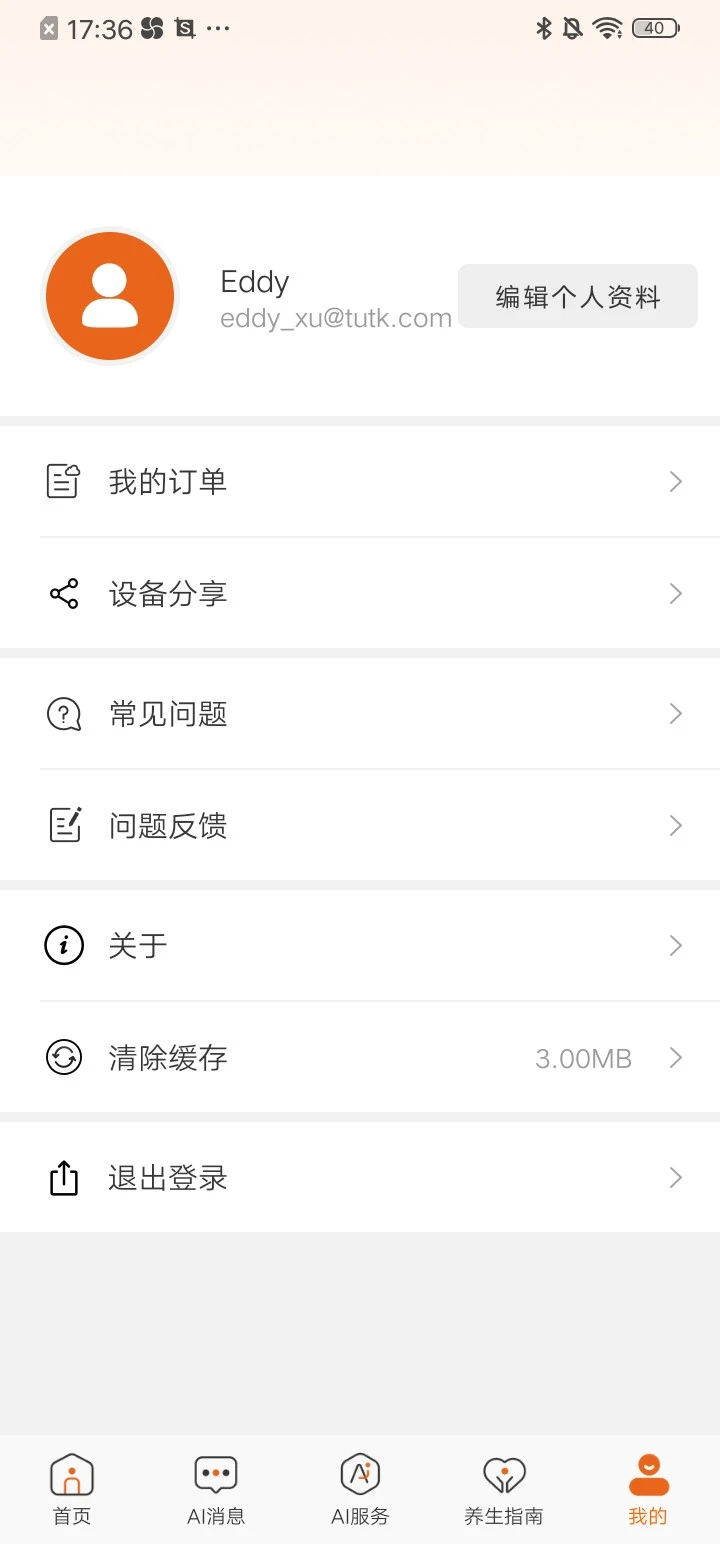720x1544 pixels.
Task: Open 设备分享 using the right arrow
Action: tap(674, 593)
